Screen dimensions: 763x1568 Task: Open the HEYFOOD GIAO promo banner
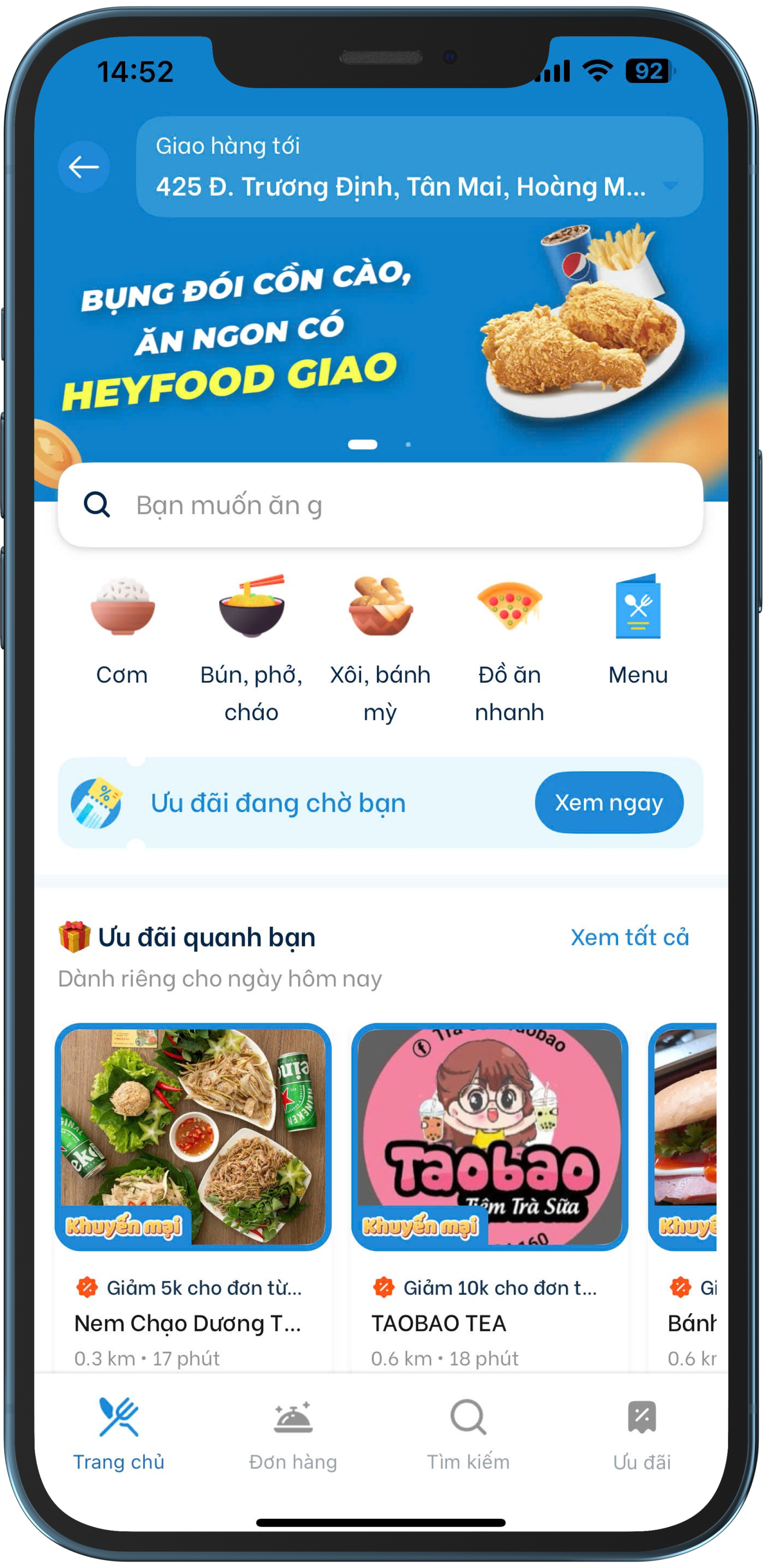(380, 341)
